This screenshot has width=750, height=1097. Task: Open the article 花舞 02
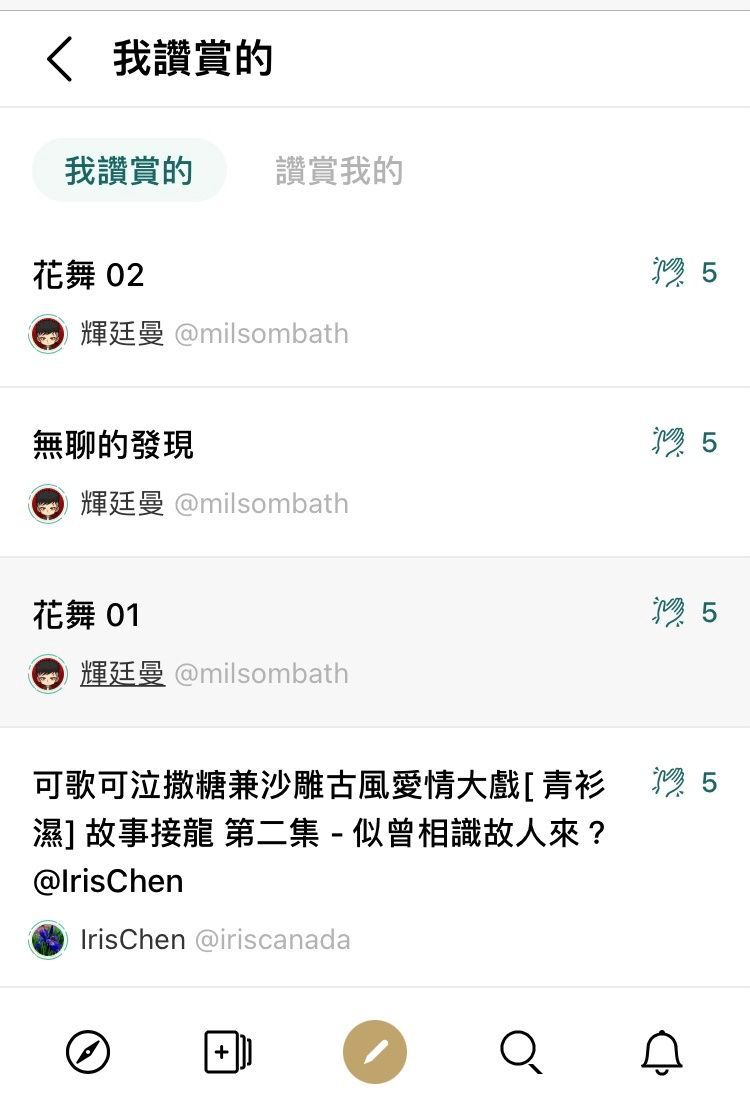point(89,275)
